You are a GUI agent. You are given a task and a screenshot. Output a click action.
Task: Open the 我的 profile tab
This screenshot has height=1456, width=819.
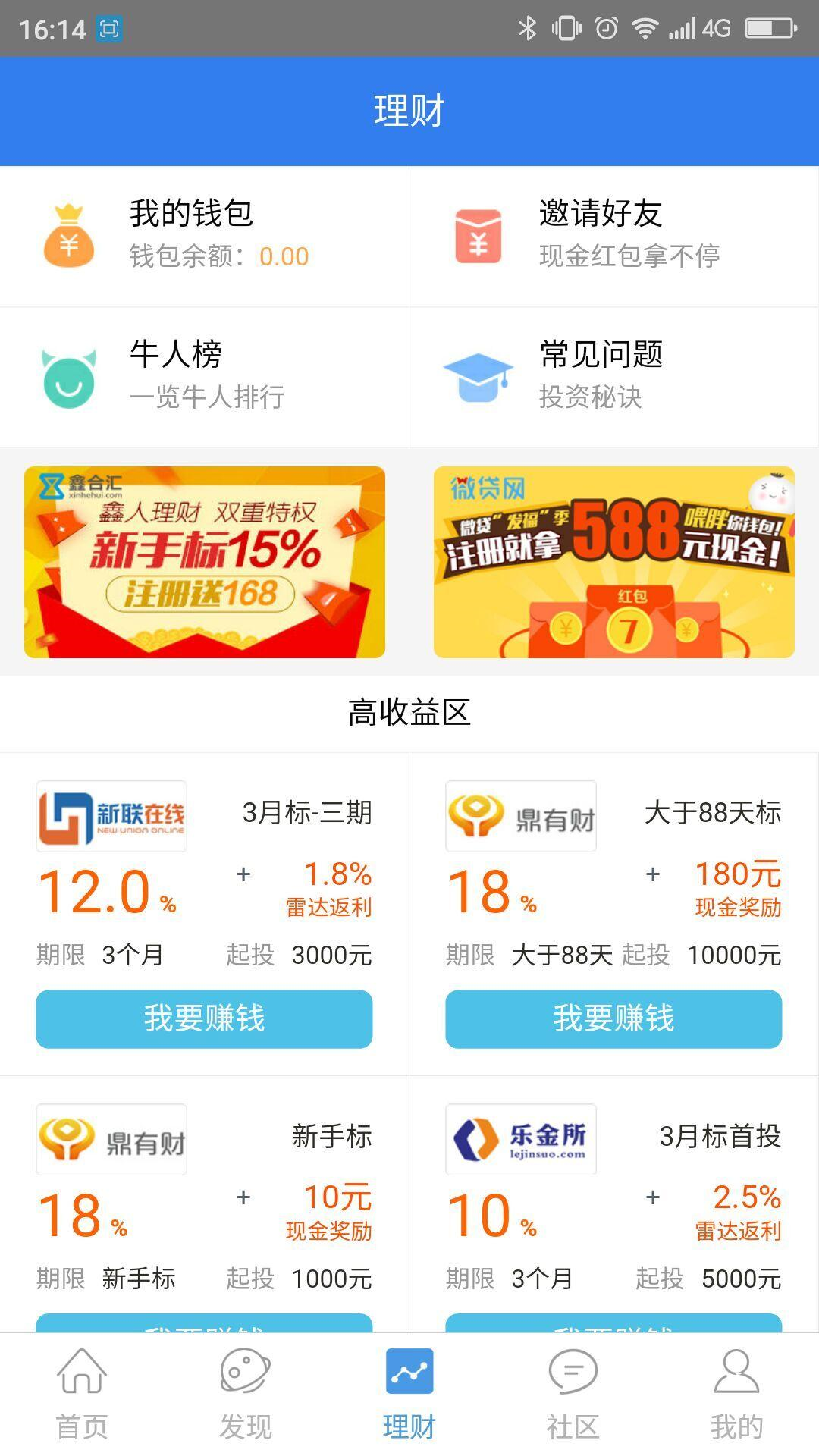pos(736,1394)
